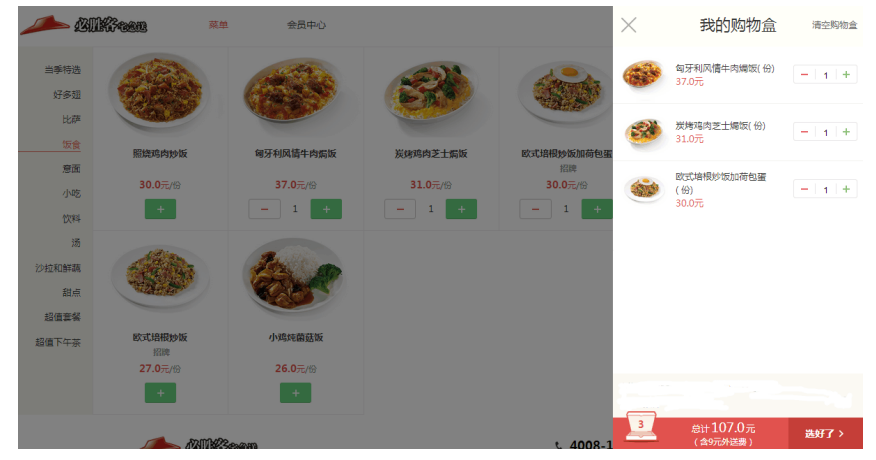Open the 会员中心 member center
876x460 pixels.
(306, 25)
